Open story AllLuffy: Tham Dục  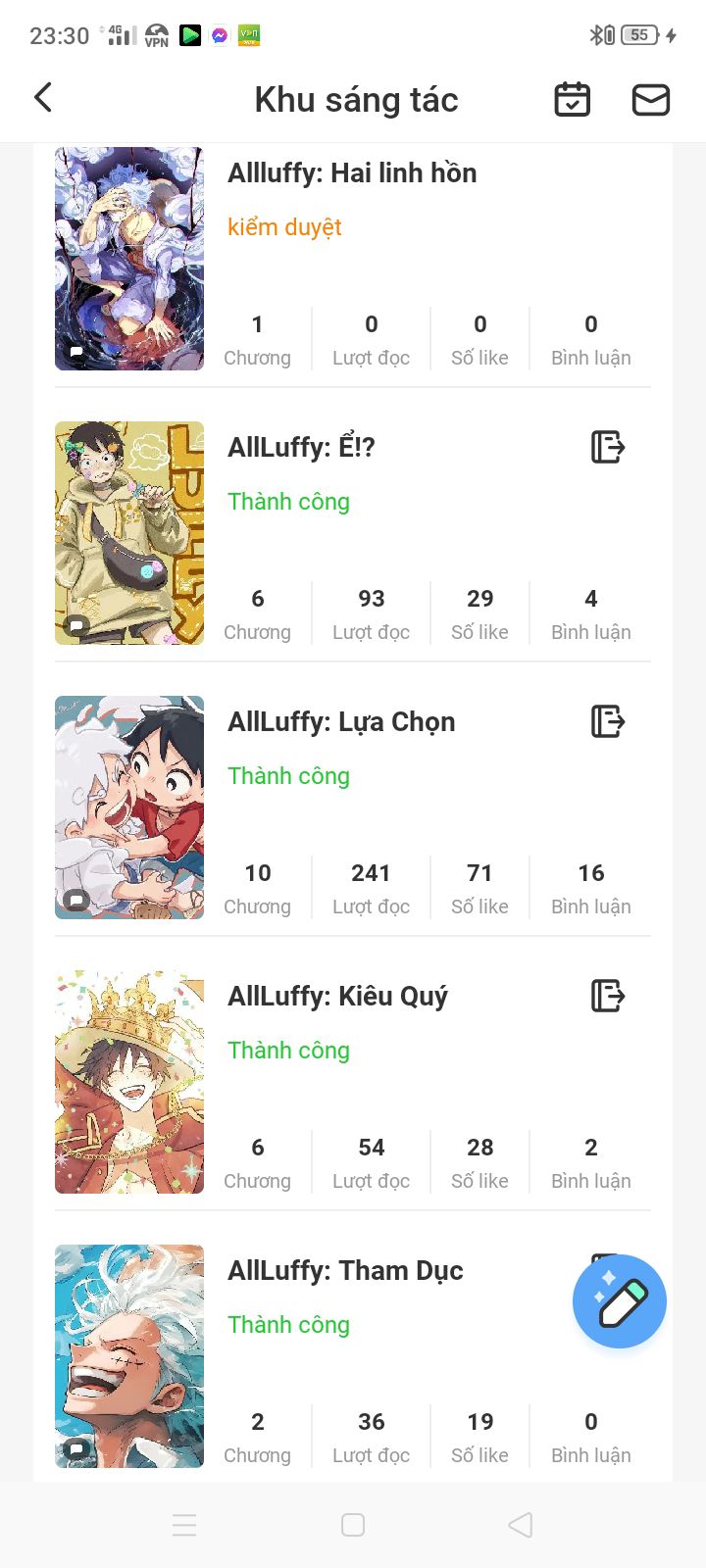[x=345, y=1271]
